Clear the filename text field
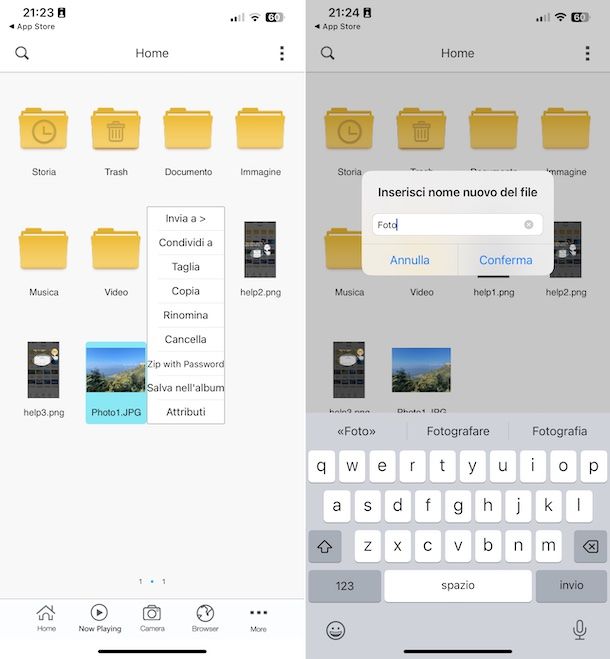This screenshot has width=610, height=659. click(529, 225)
